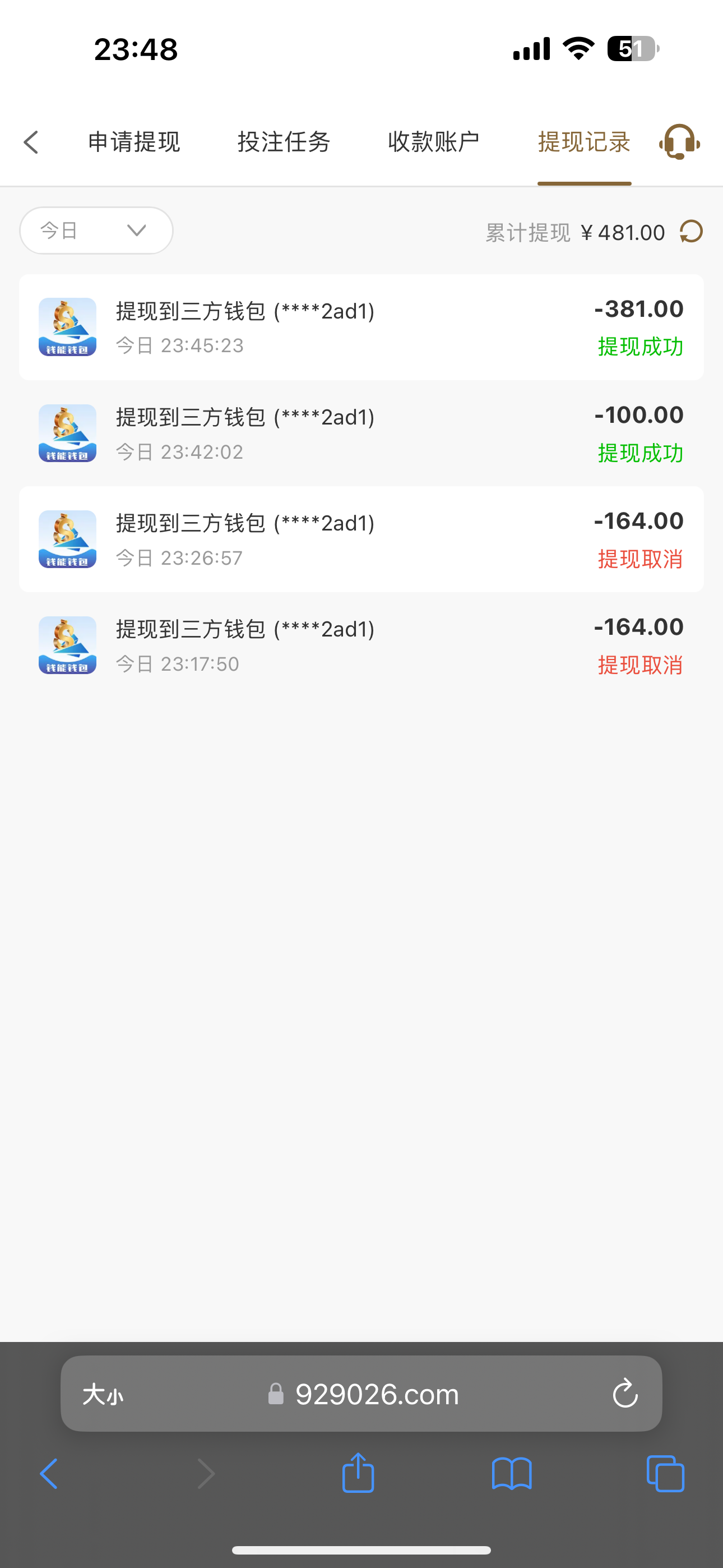The width and height of the screenshot is (723, 1568).
Task: Open the -381.00 withdrawal record
Action: point(361,328)
